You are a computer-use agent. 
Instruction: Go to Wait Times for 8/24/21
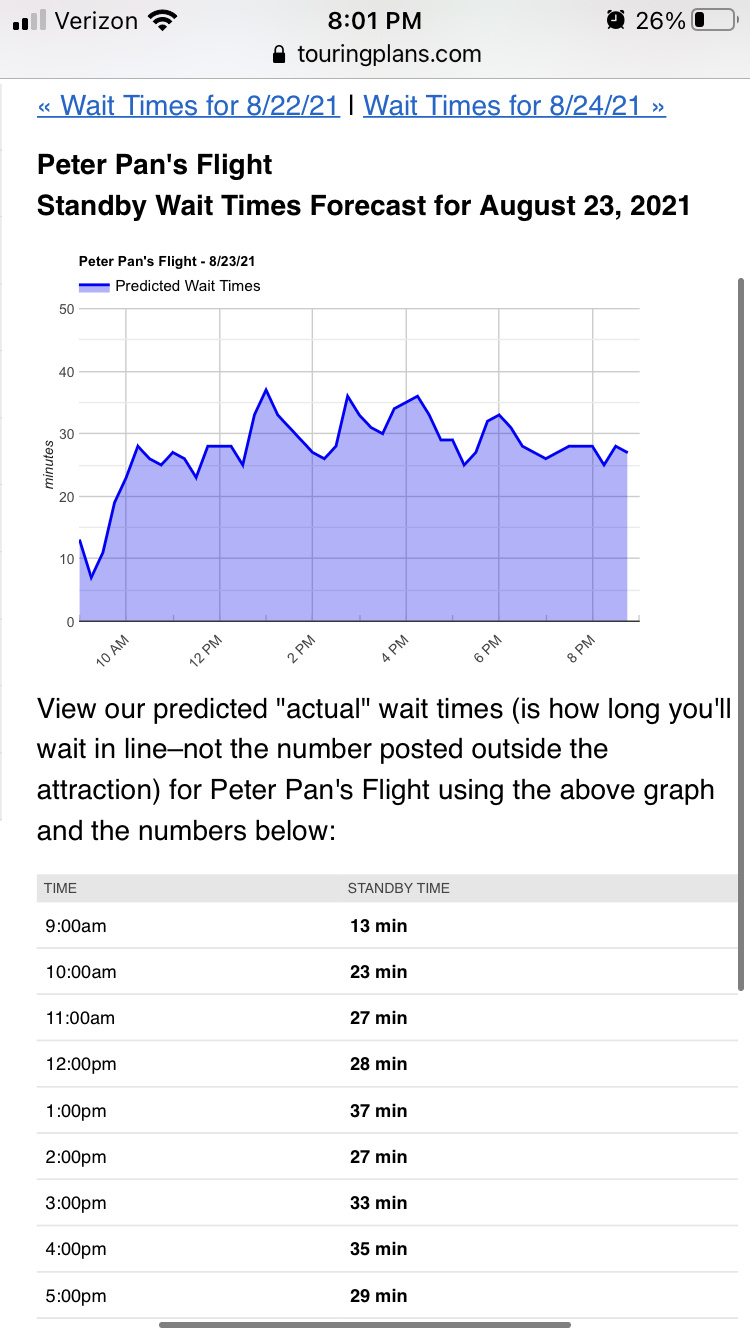514,106
